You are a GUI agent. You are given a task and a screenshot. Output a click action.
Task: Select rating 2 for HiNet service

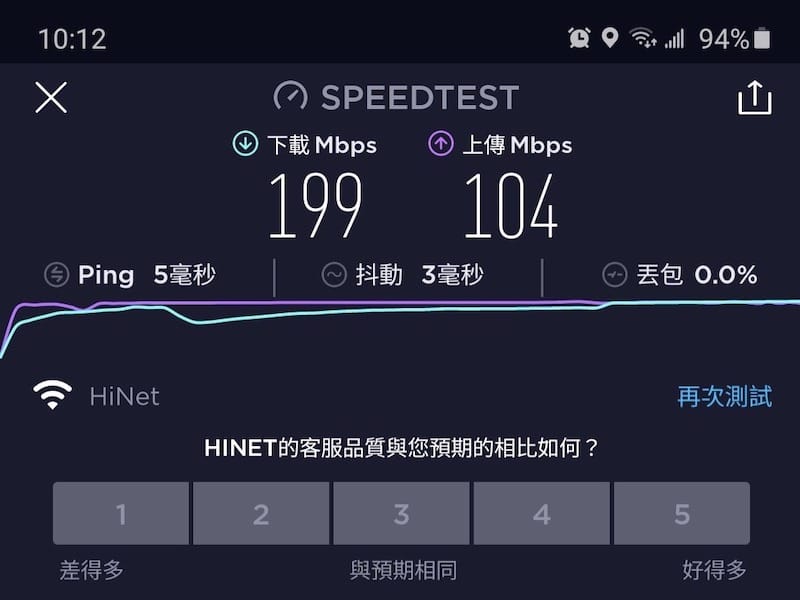[261, 514]
